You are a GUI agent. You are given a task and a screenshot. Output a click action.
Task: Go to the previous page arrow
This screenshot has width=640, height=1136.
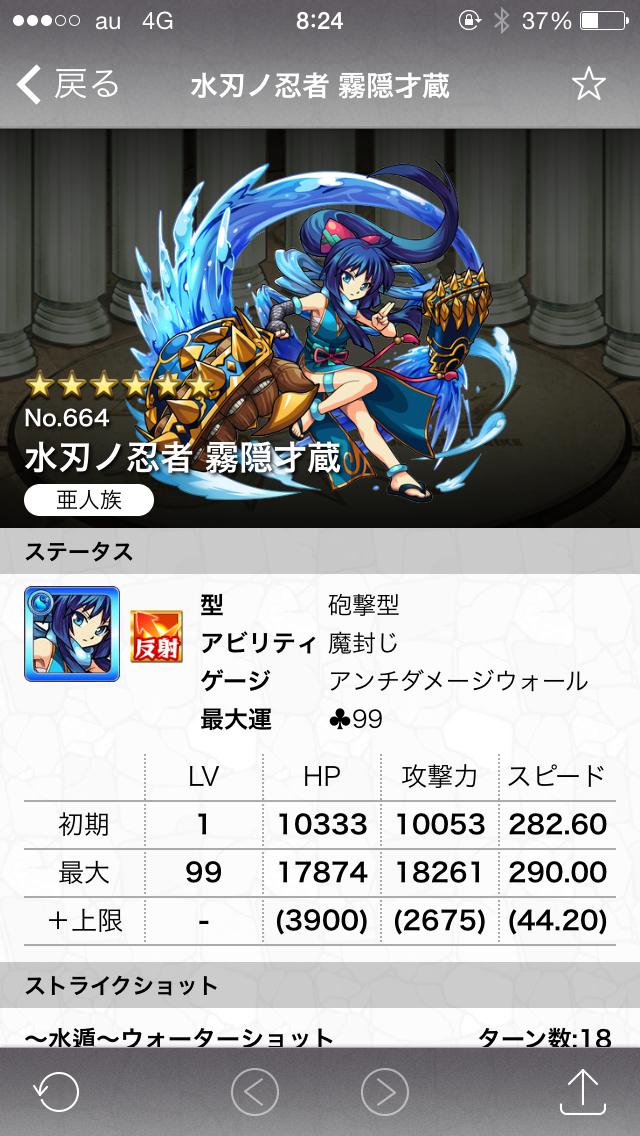254,1091
